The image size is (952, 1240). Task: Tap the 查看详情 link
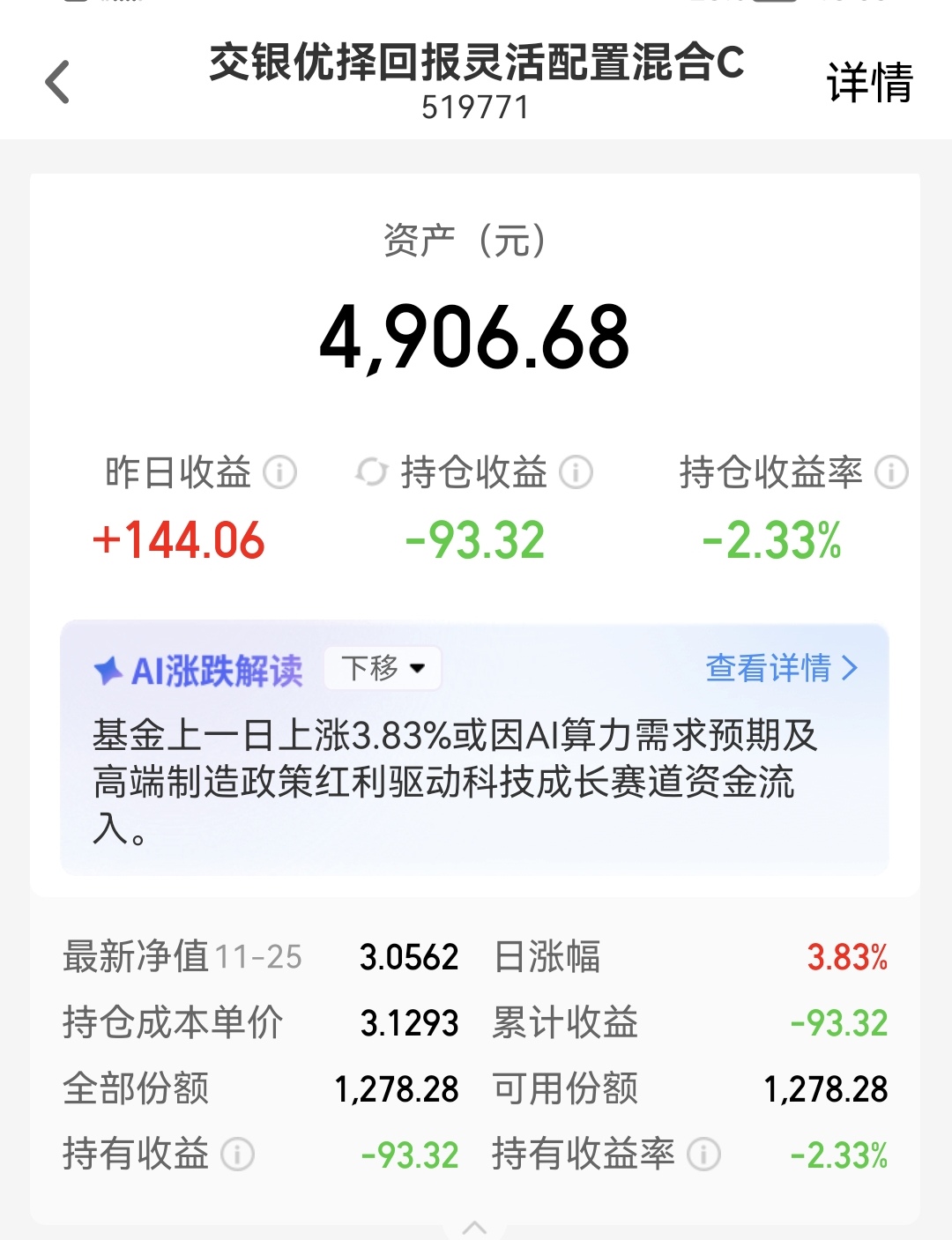(x=767, y=670)
